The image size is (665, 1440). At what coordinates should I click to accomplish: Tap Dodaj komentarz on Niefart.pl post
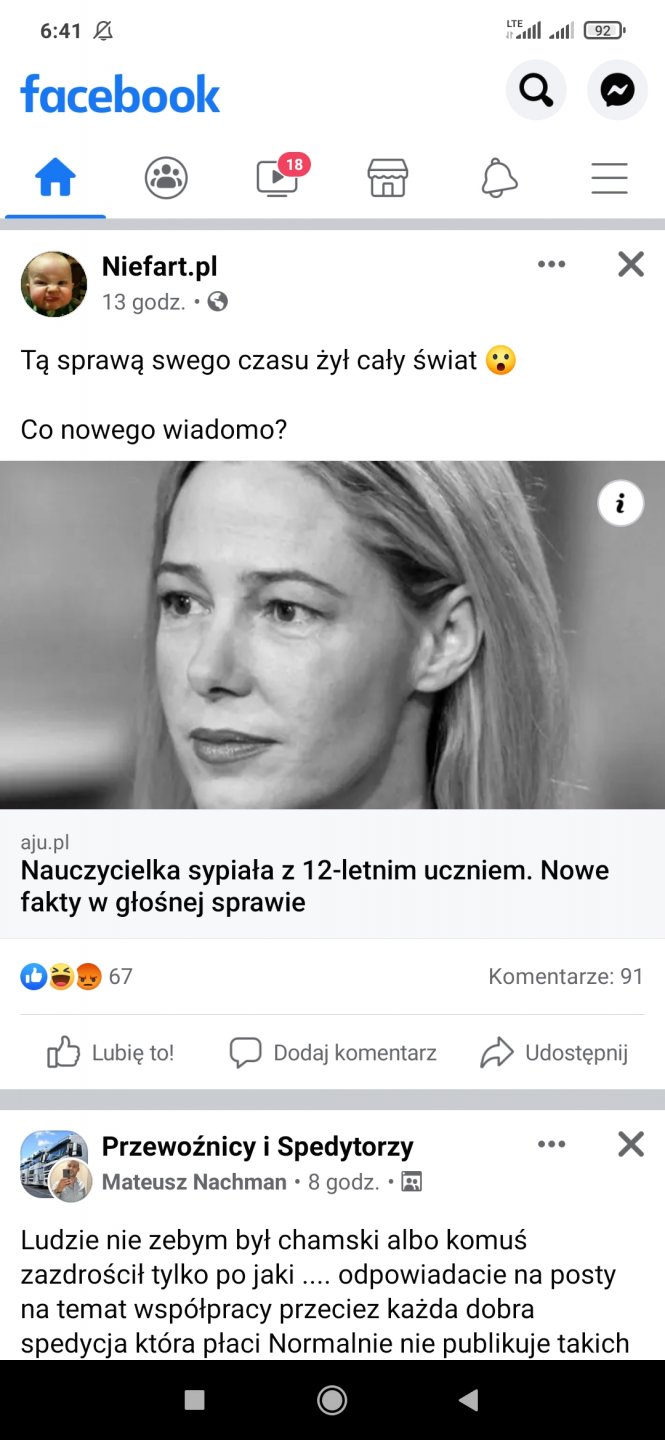tap(334, 1052)
